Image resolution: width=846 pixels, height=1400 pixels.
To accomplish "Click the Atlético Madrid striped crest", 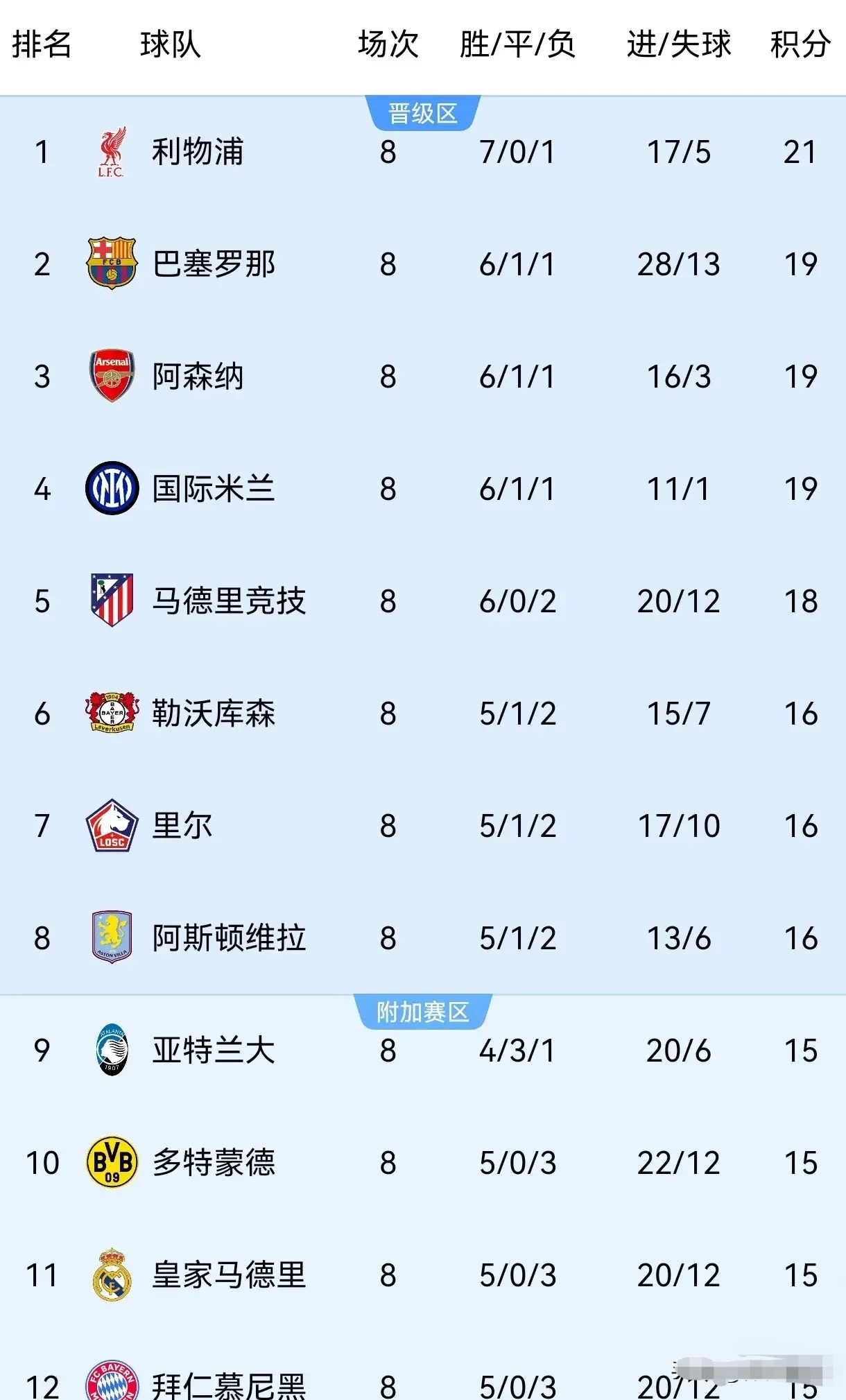I will tap(111, 601).
